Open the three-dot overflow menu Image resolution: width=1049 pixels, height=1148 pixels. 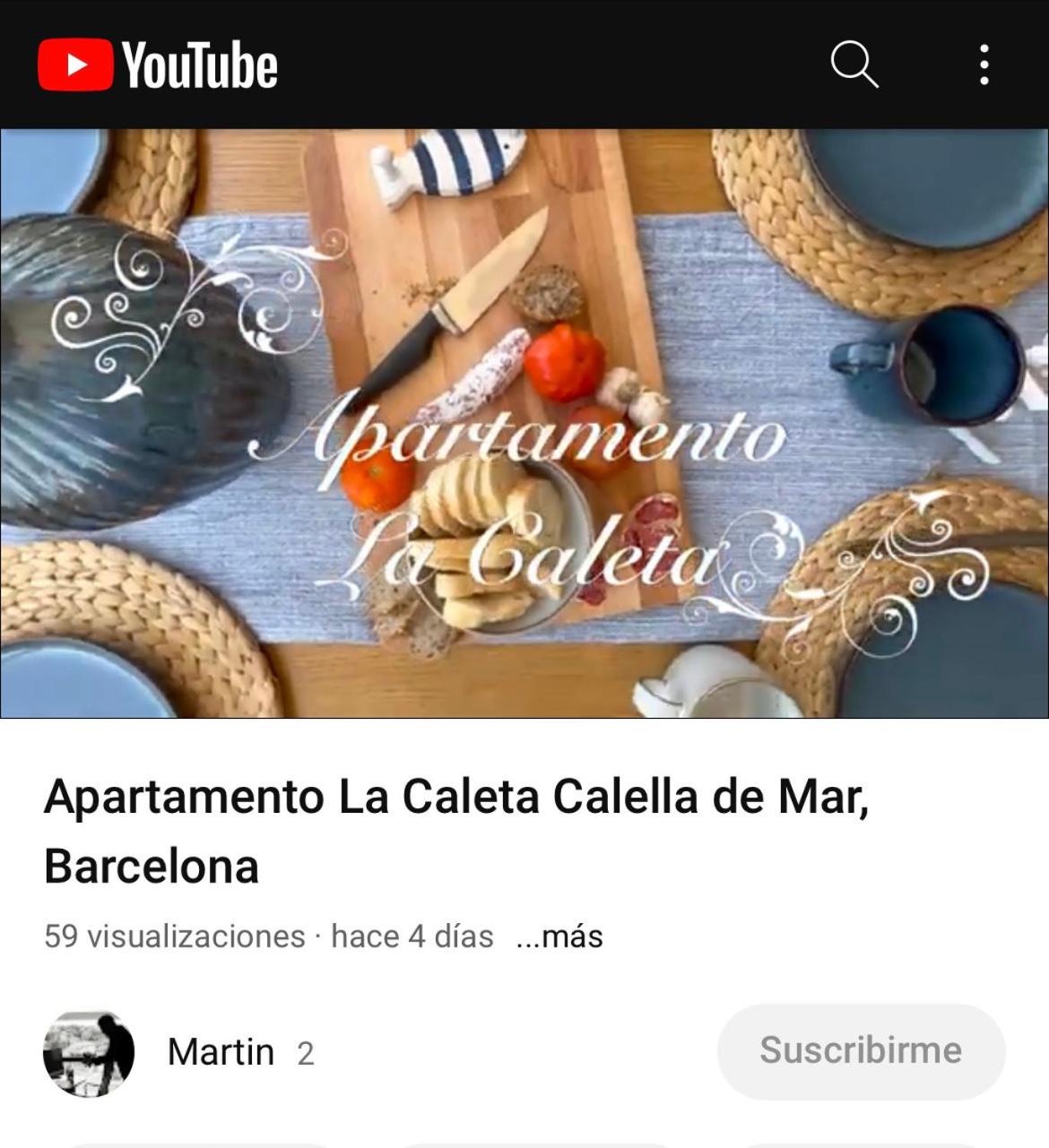coord(984,65)
